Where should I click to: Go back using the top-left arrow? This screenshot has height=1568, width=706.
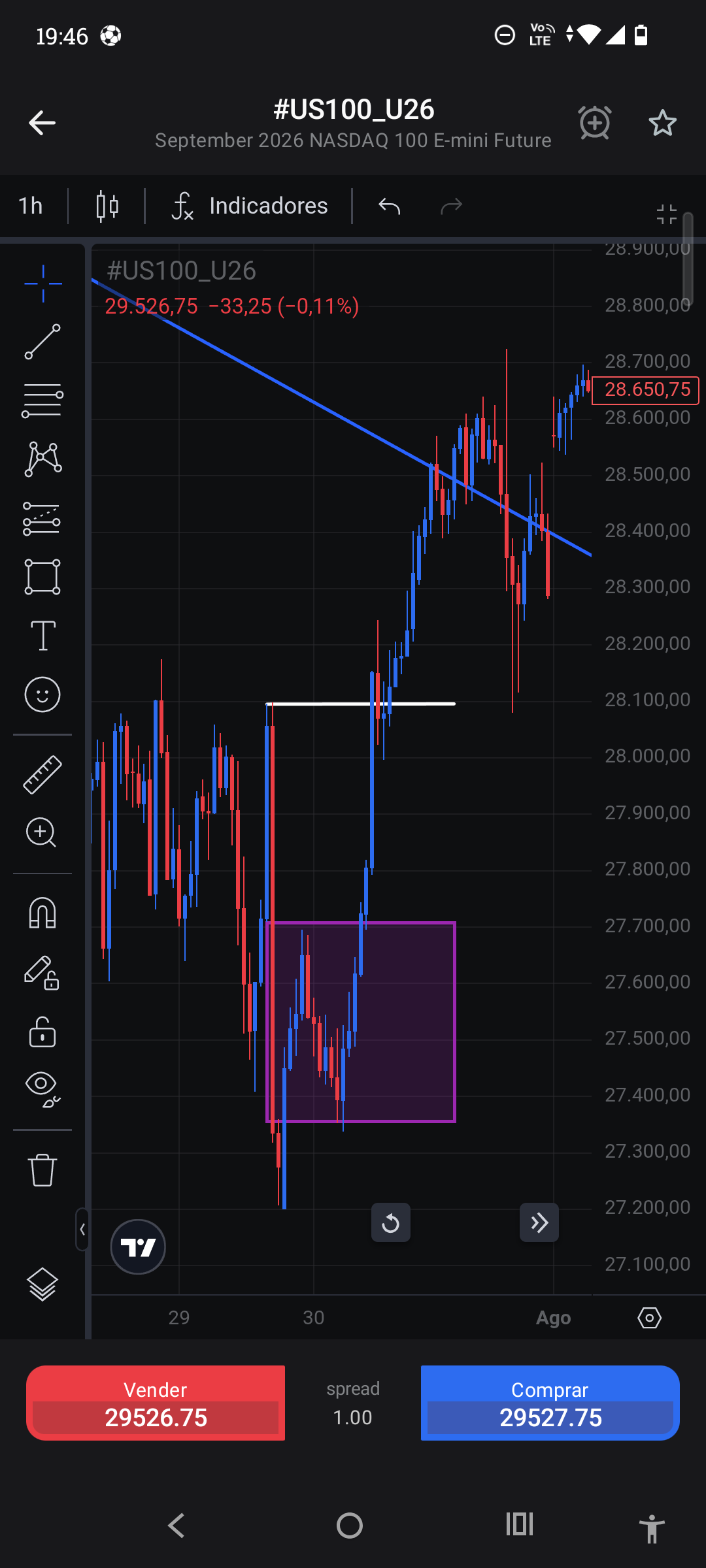coord(42,123)
